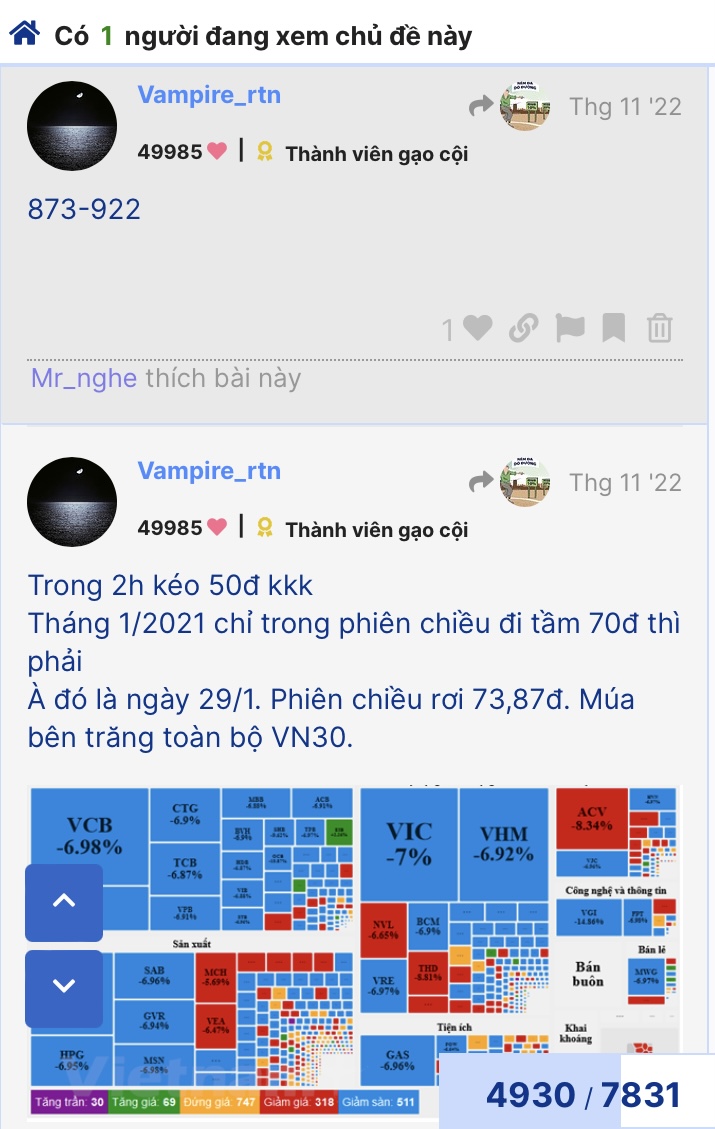Delete the "873-922" post

point(659,327)
